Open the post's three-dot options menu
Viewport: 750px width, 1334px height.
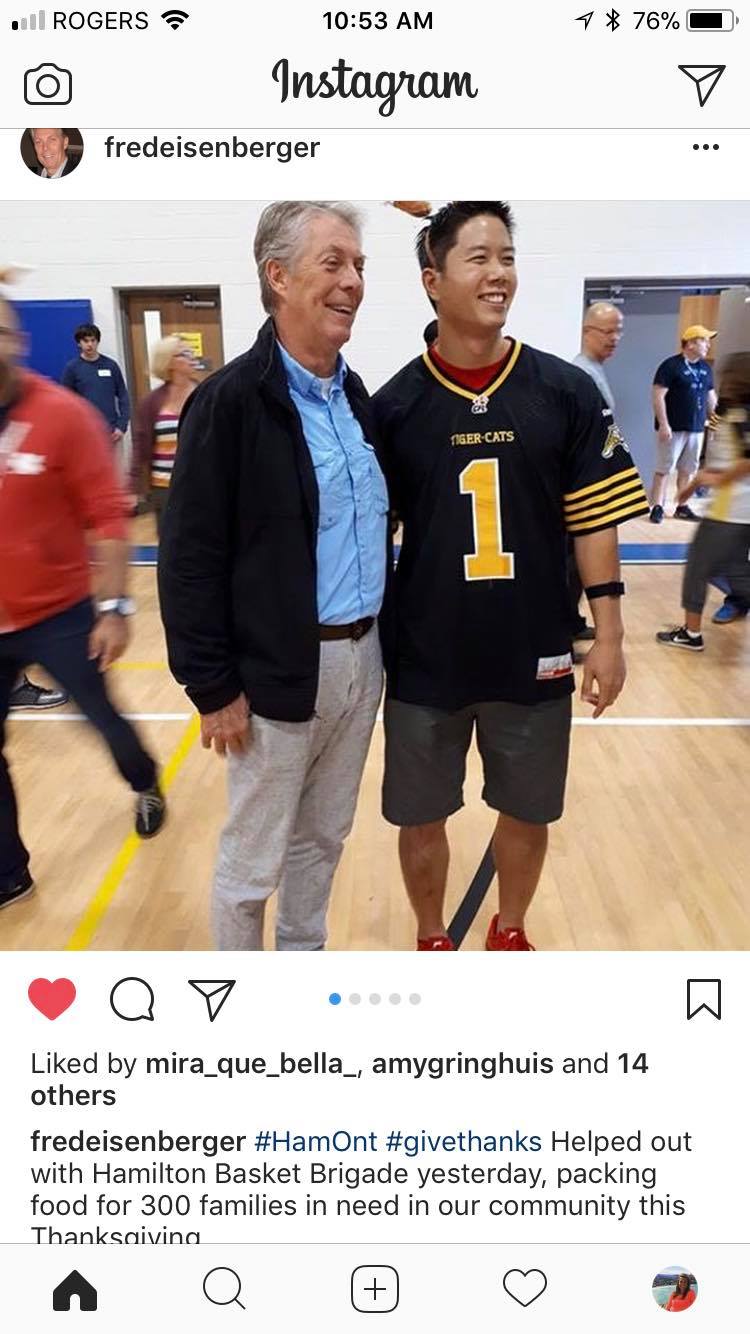click(x=705, y=147)
